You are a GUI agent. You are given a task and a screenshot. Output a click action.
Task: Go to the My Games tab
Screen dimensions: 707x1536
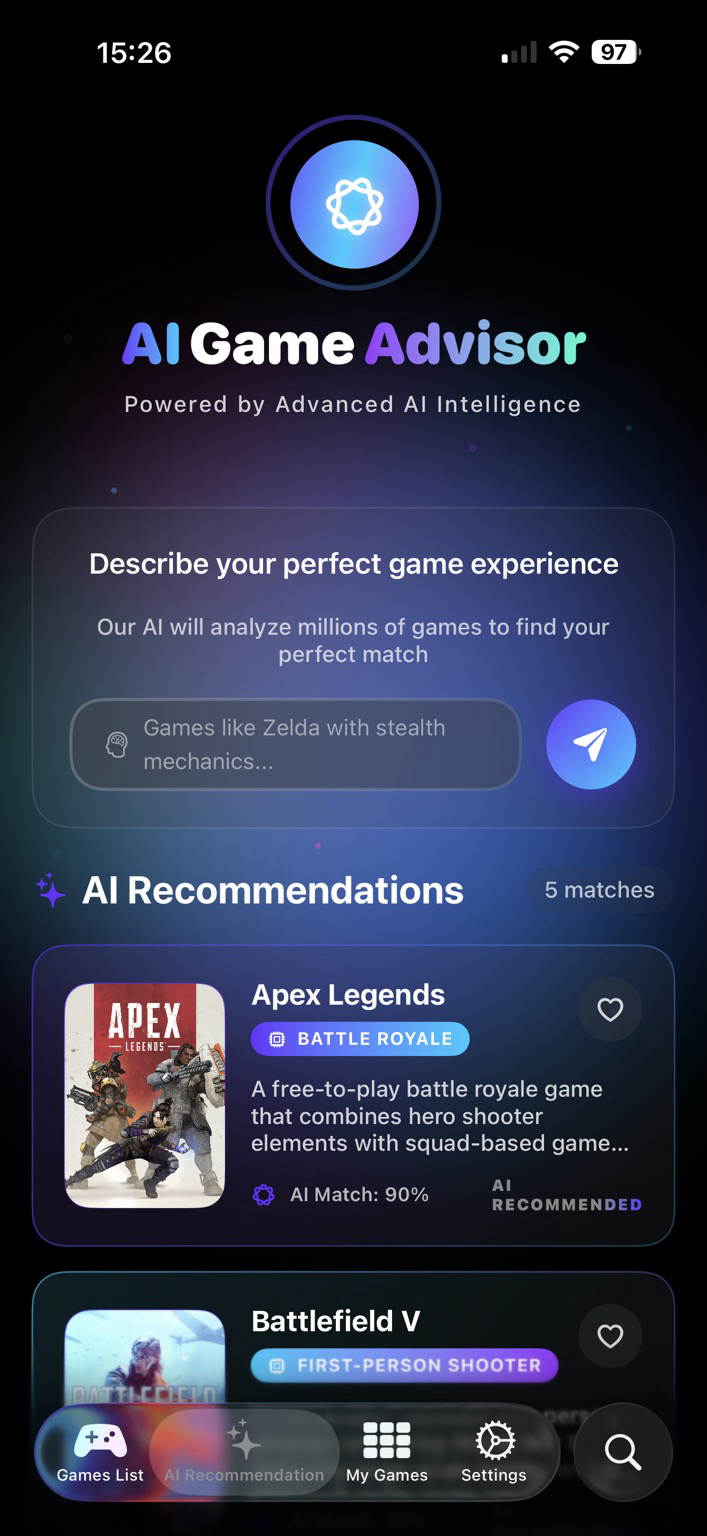(x=387, y=1453)
